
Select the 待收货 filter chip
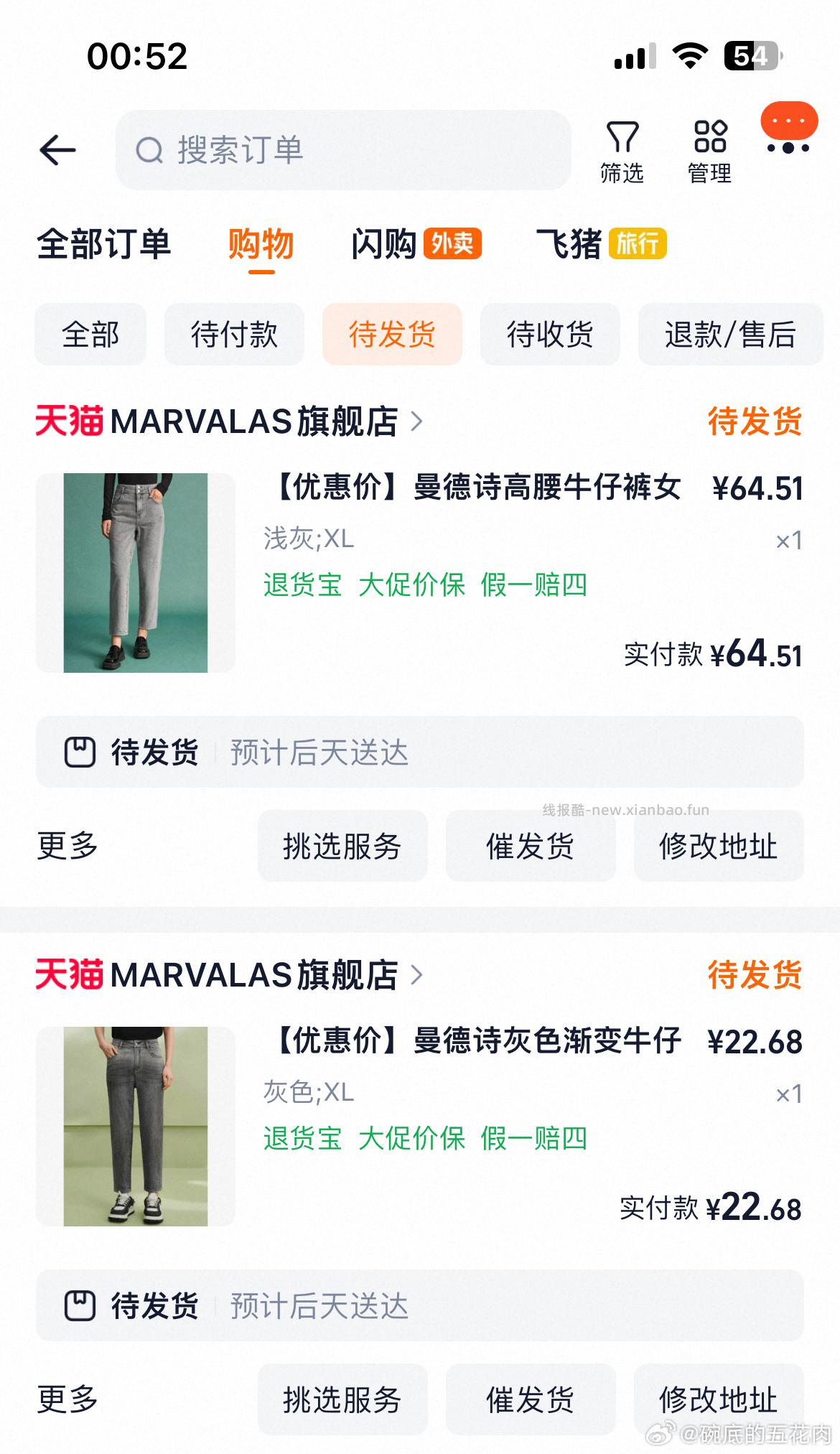pos(550,334)
